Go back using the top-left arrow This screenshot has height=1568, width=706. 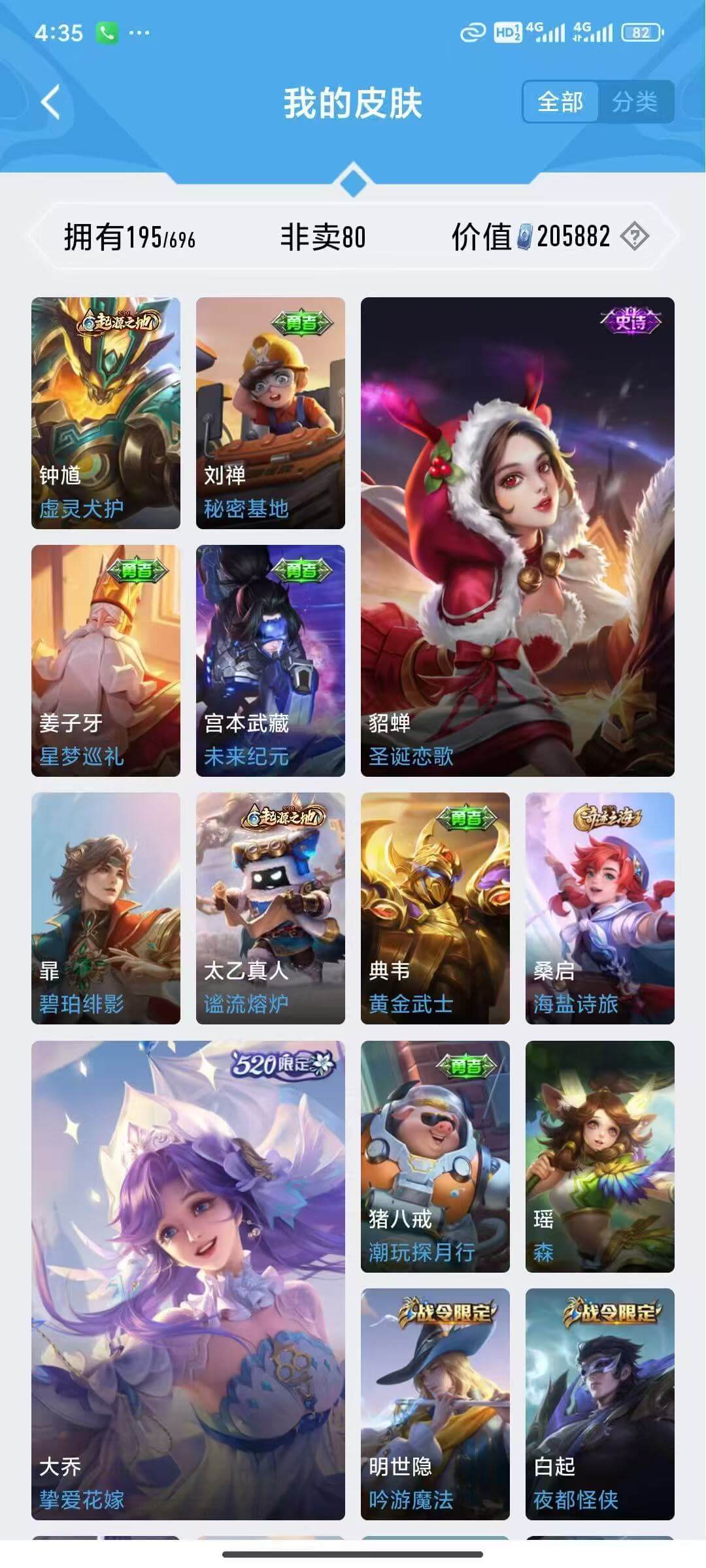[x=51, y=103]
